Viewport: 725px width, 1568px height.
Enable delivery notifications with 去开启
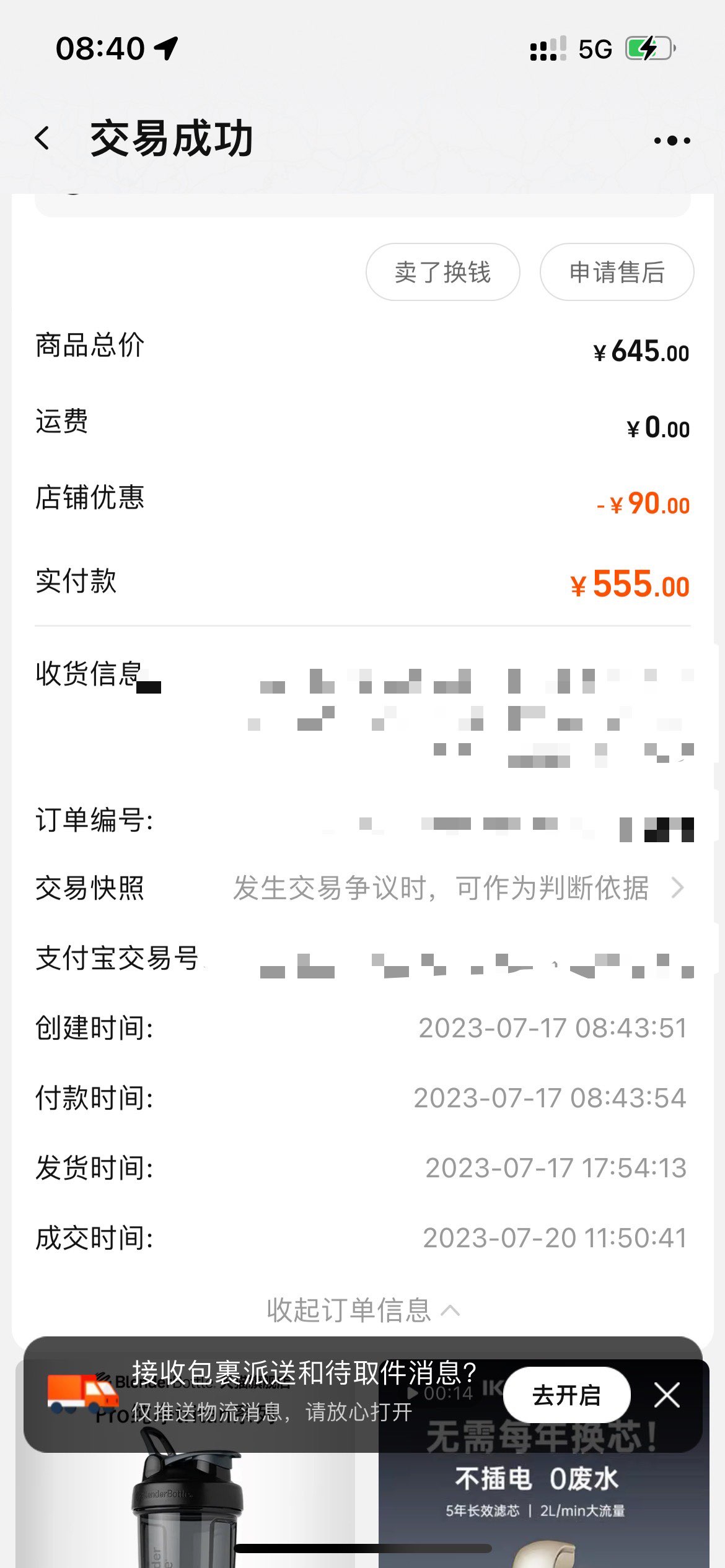[x=566, y=1395]
